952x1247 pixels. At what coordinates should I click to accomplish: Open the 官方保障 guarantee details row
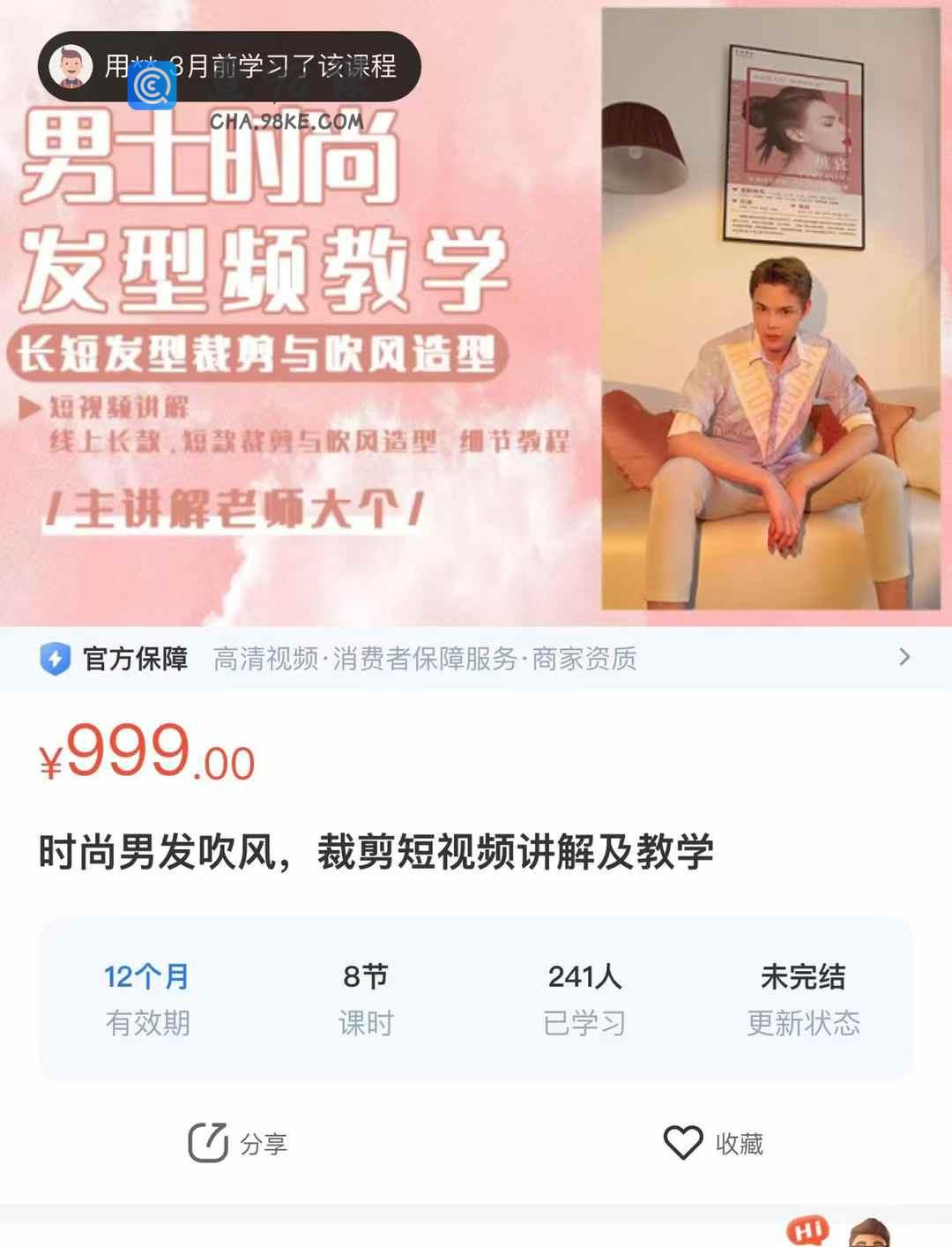point(476,658)
